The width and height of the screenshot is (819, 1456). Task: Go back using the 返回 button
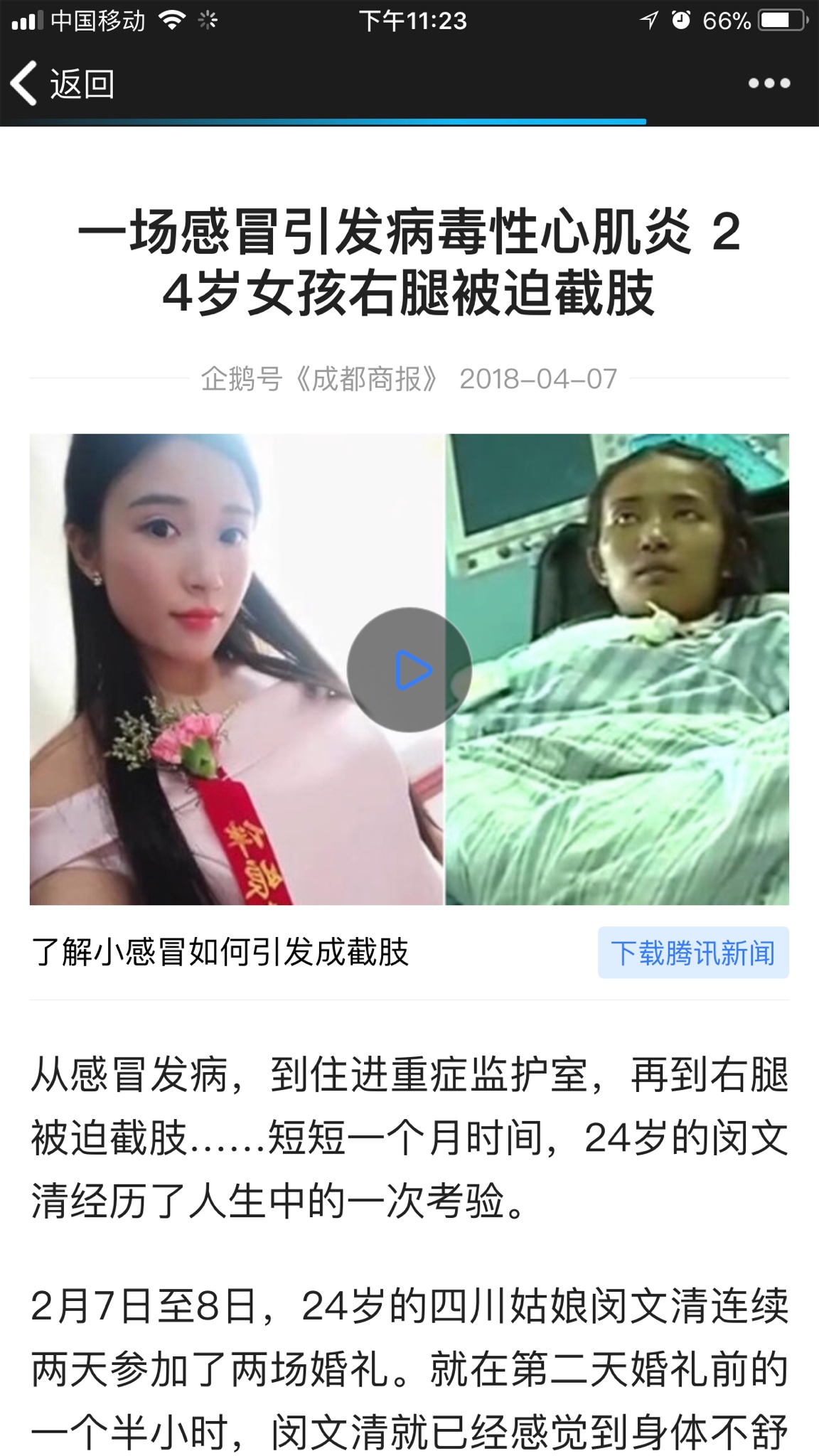point(63,84)
